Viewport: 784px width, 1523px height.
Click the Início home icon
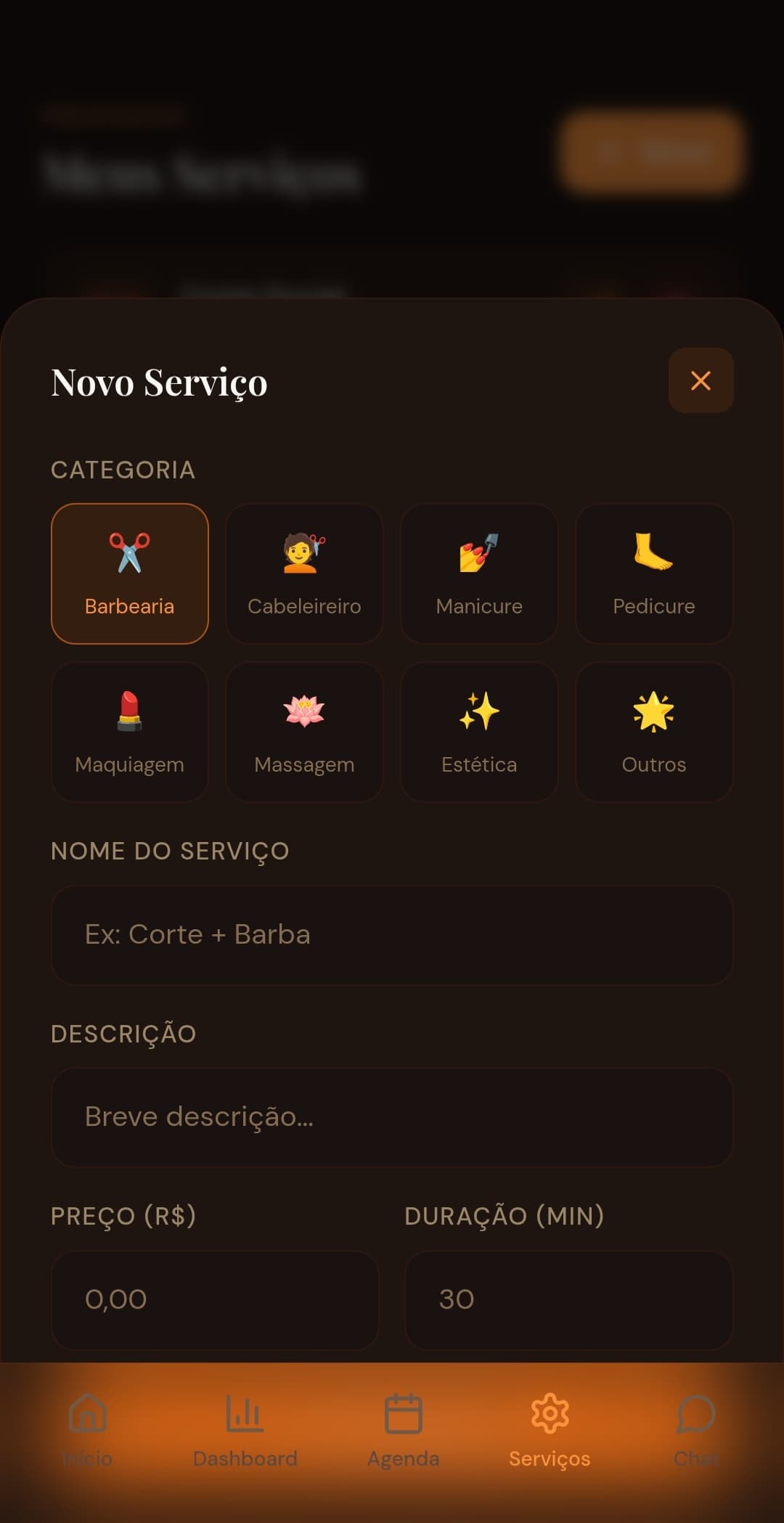[86, 1414]
